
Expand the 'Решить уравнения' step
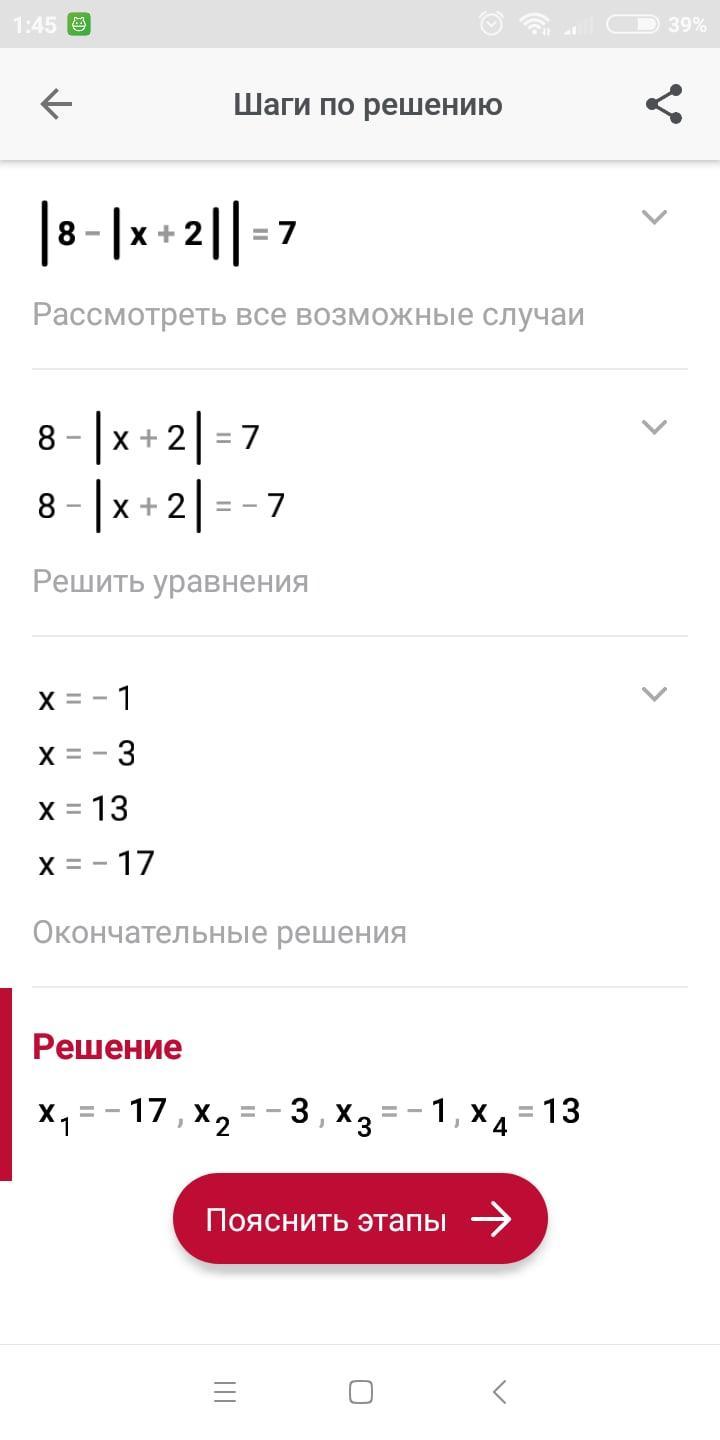pyautogui.click(x=654, y=427)
